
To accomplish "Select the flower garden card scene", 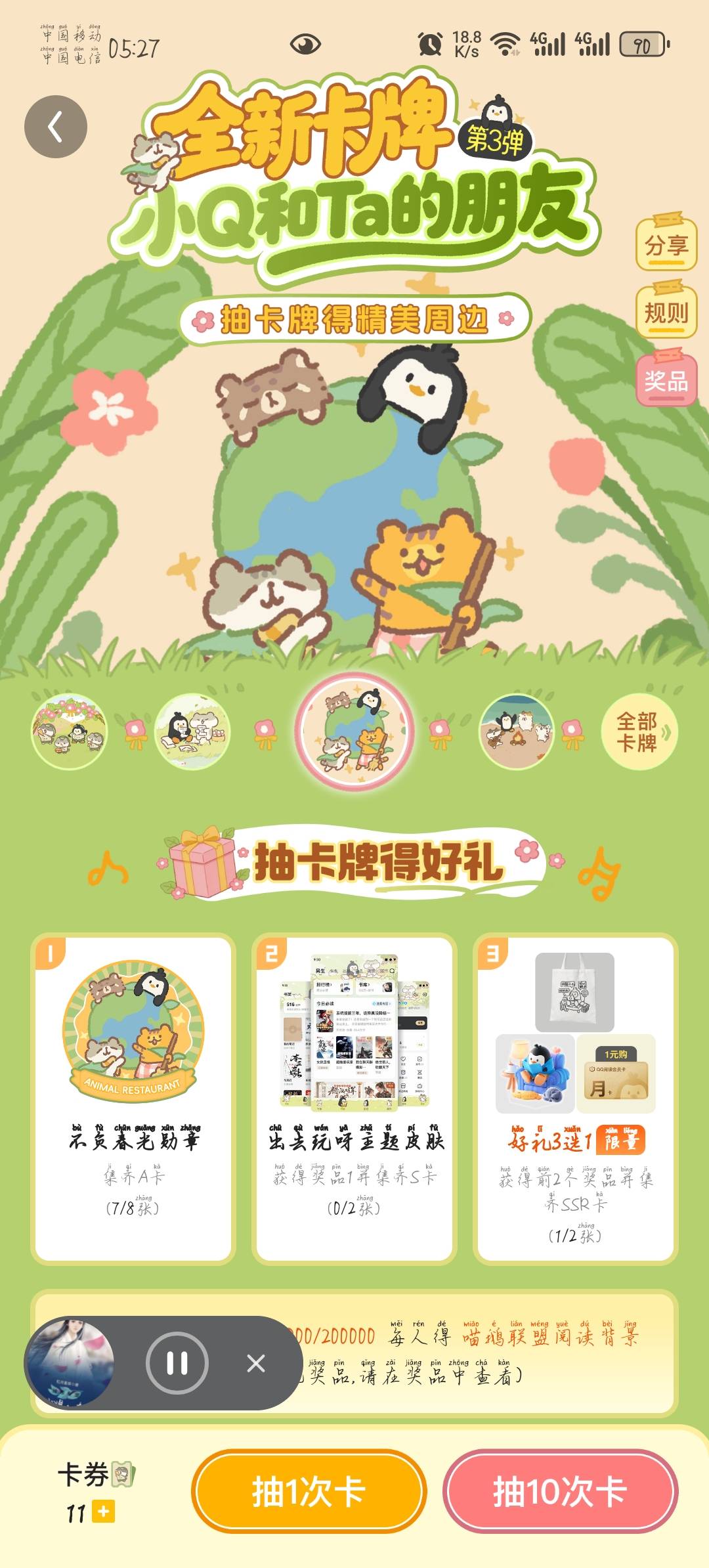I will tap(69, 731).
